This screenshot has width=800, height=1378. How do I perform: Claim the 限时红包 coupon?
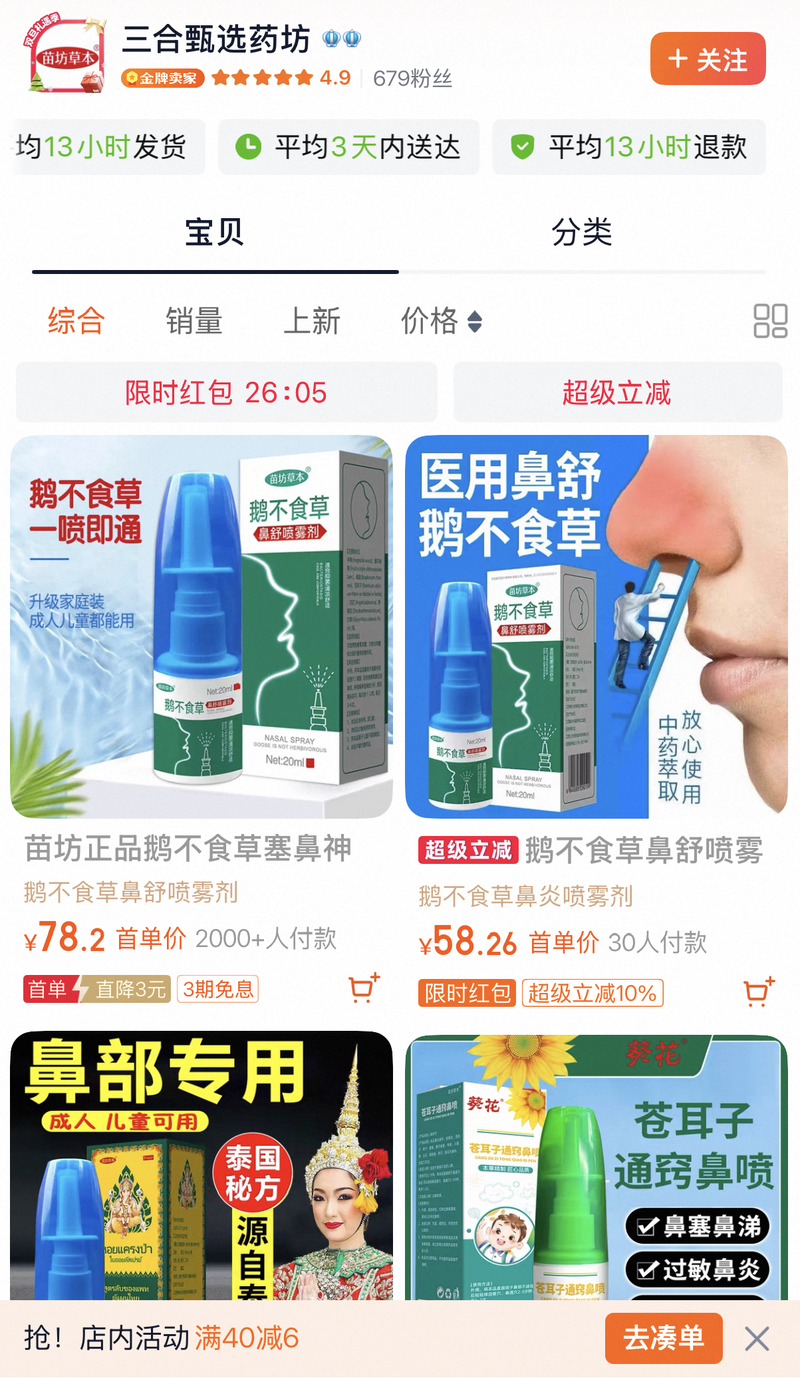226,392
